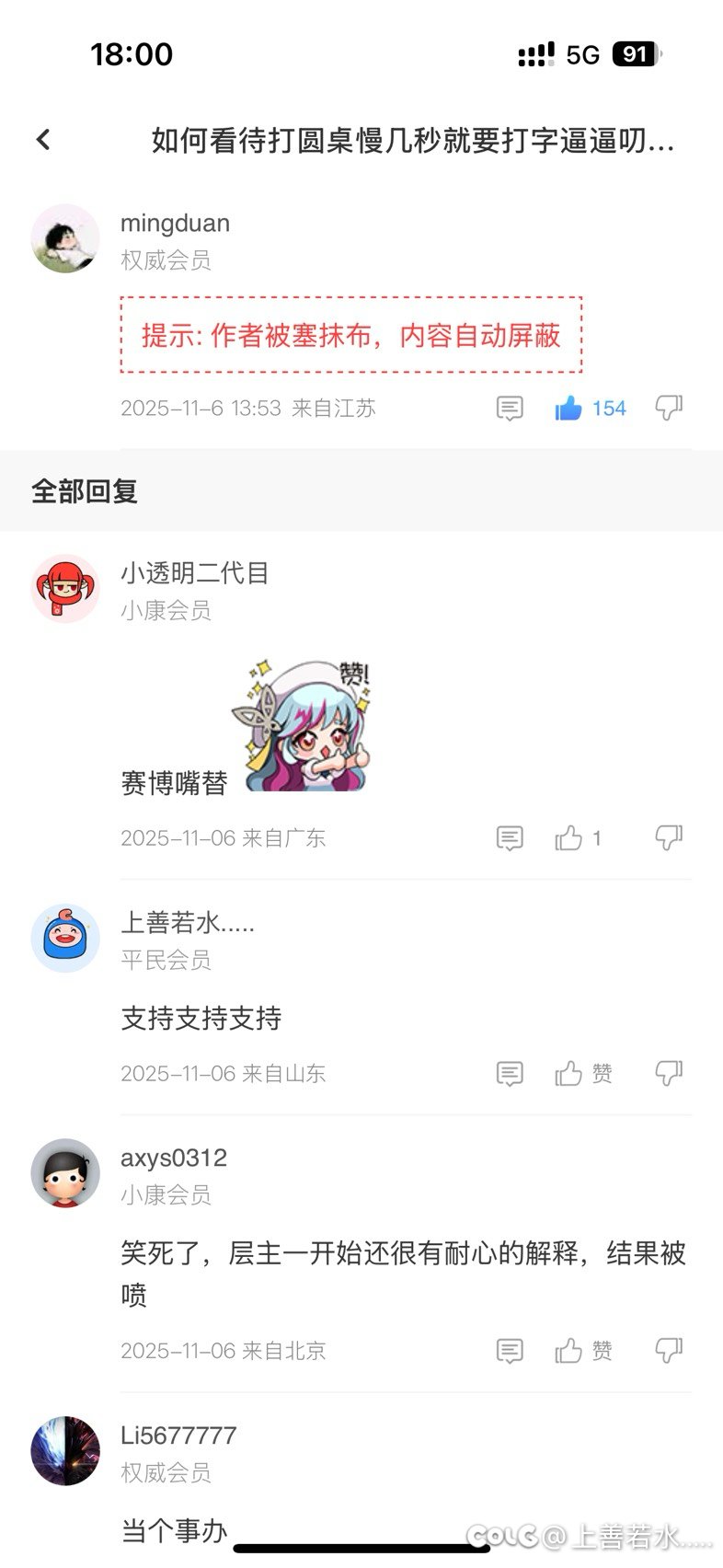Dislike mingduan's post
Viewport: 723px width, 1568px height.
click(x=669, y=408)
